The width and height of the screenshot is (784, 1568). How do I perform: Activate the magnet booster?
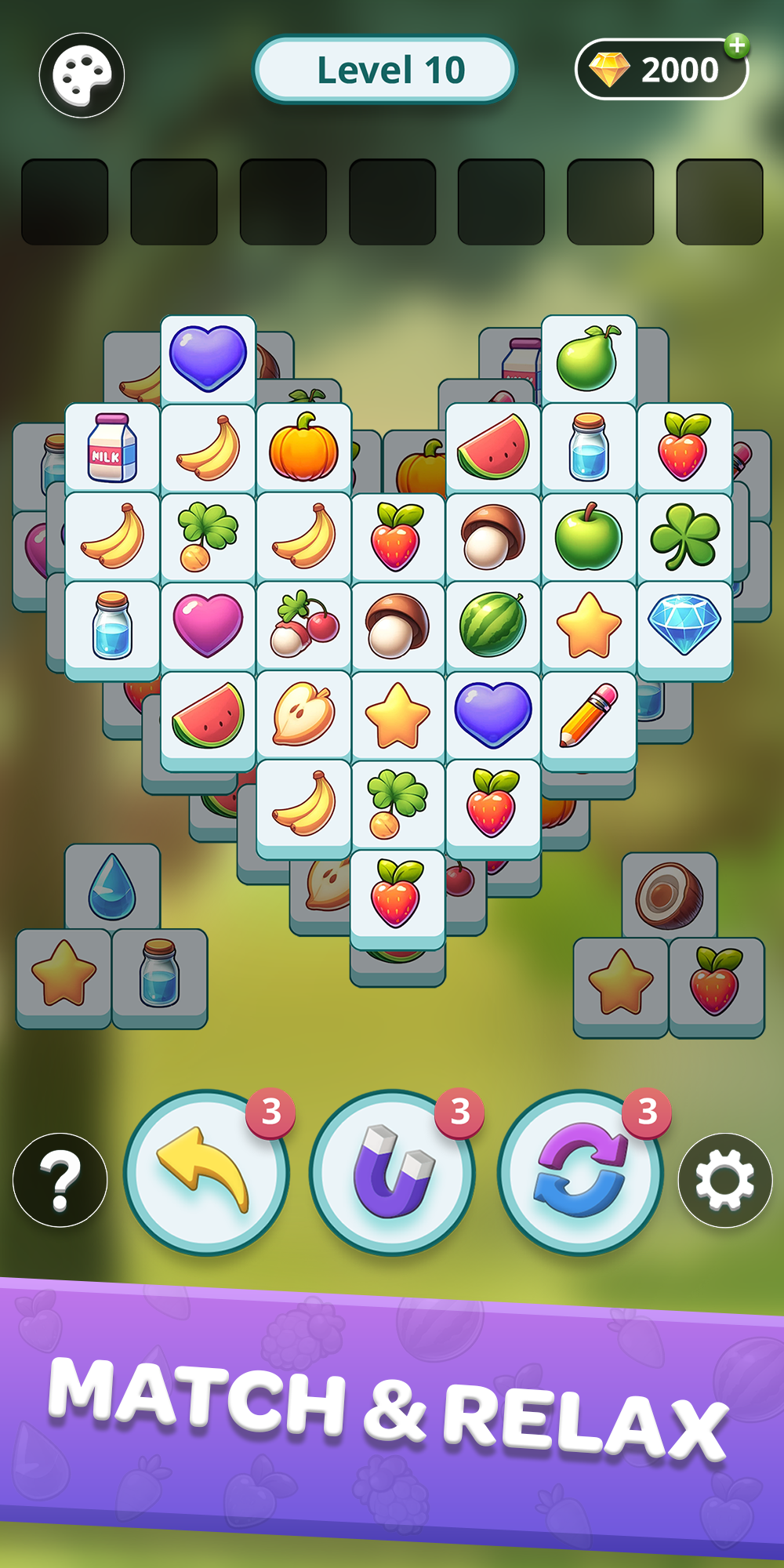coord(393,1172)
